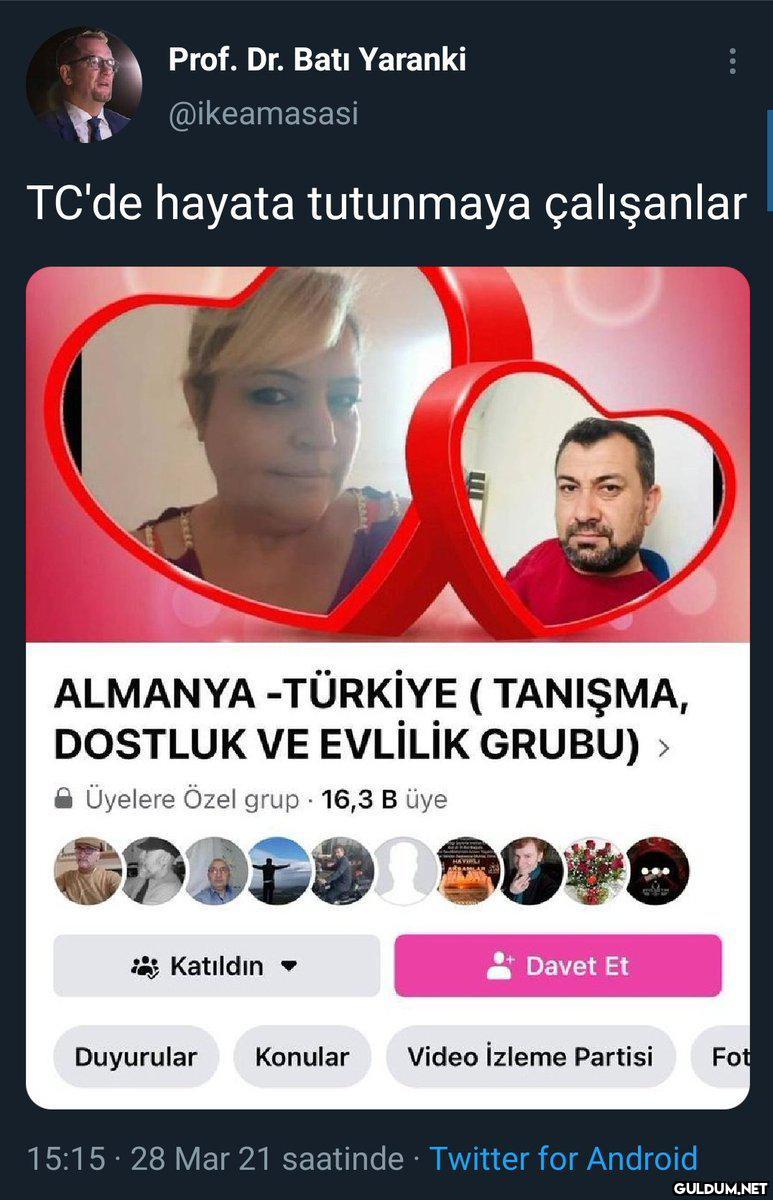Tap the Twitter for Android source link
773x1200 pixels.
(x=563, y=1158)
